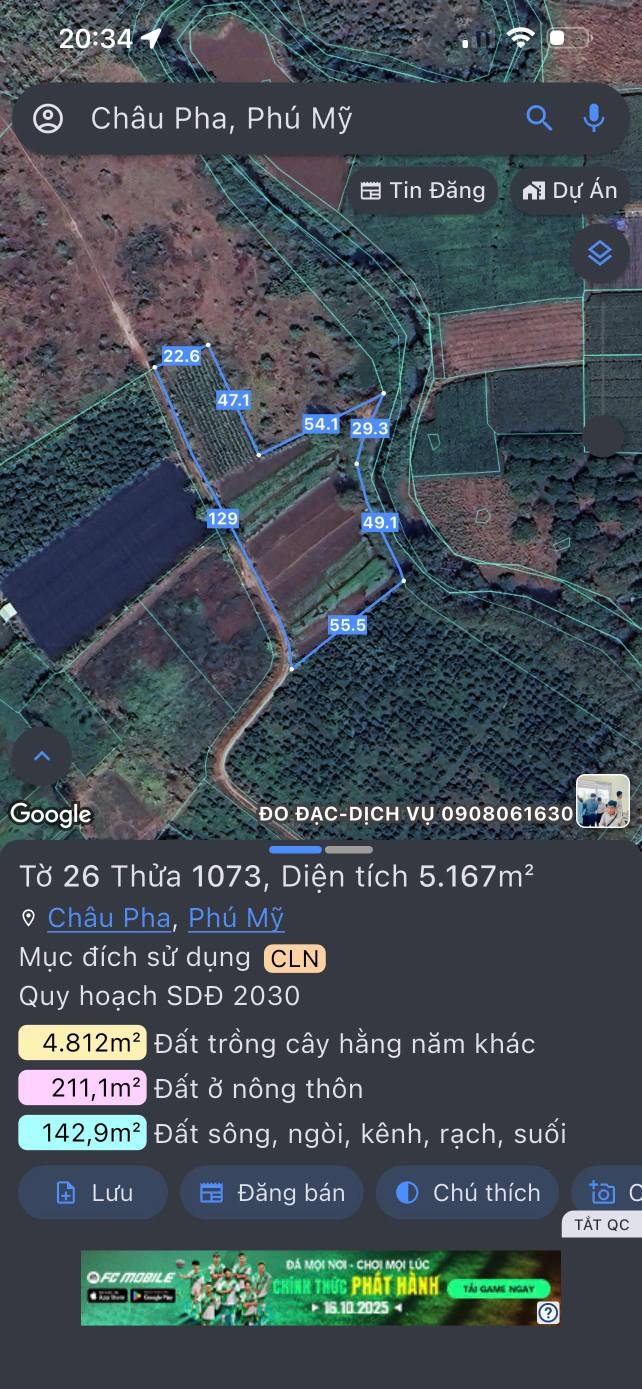The width and height of the screenshot is (642, 1389).
Task: Start voice search with the microphone
Action: (x=594, y=119)
